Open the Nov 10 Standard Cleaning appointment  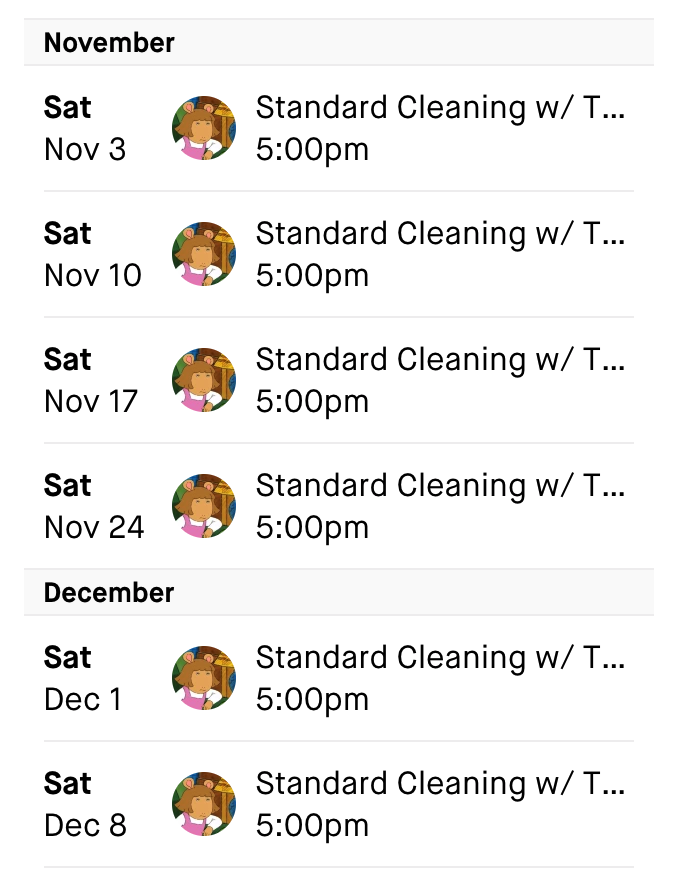(x=440, y=254)
